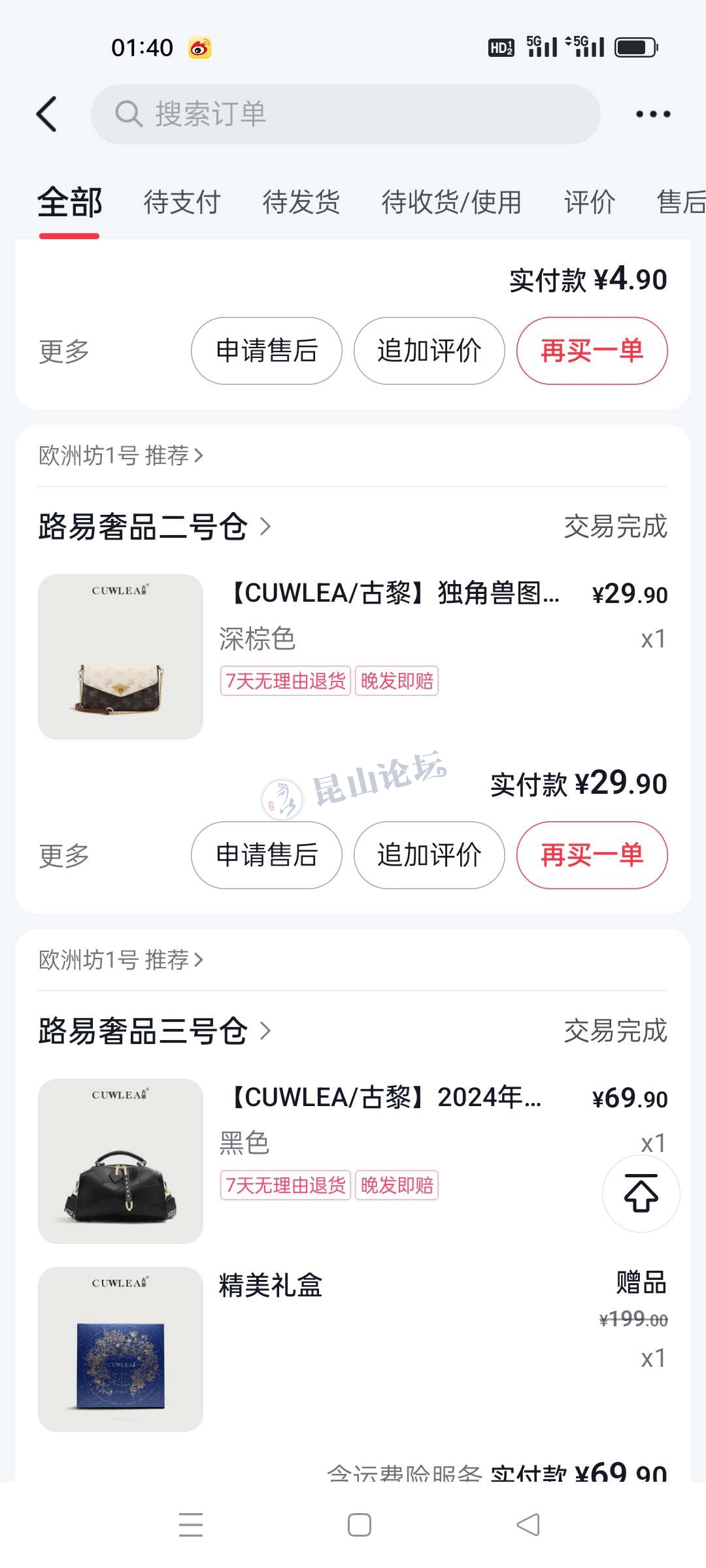Viewport: 706px width, 1568px height.
Task: Open the 路易奢品二号仓 store page
Action: coord(154,527)
